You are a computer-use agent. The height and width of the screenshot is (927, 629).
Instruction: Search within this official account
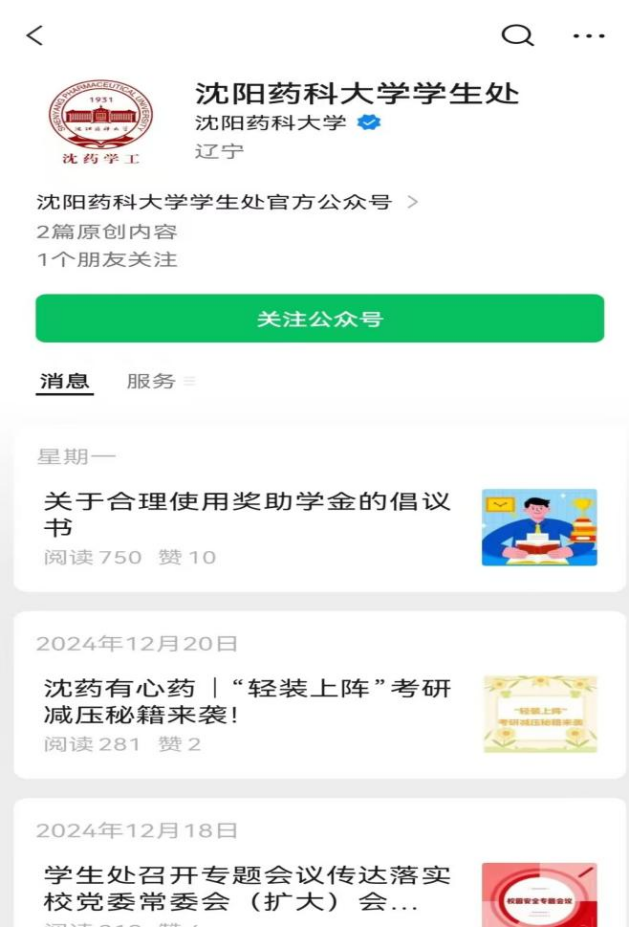[516, 36]
